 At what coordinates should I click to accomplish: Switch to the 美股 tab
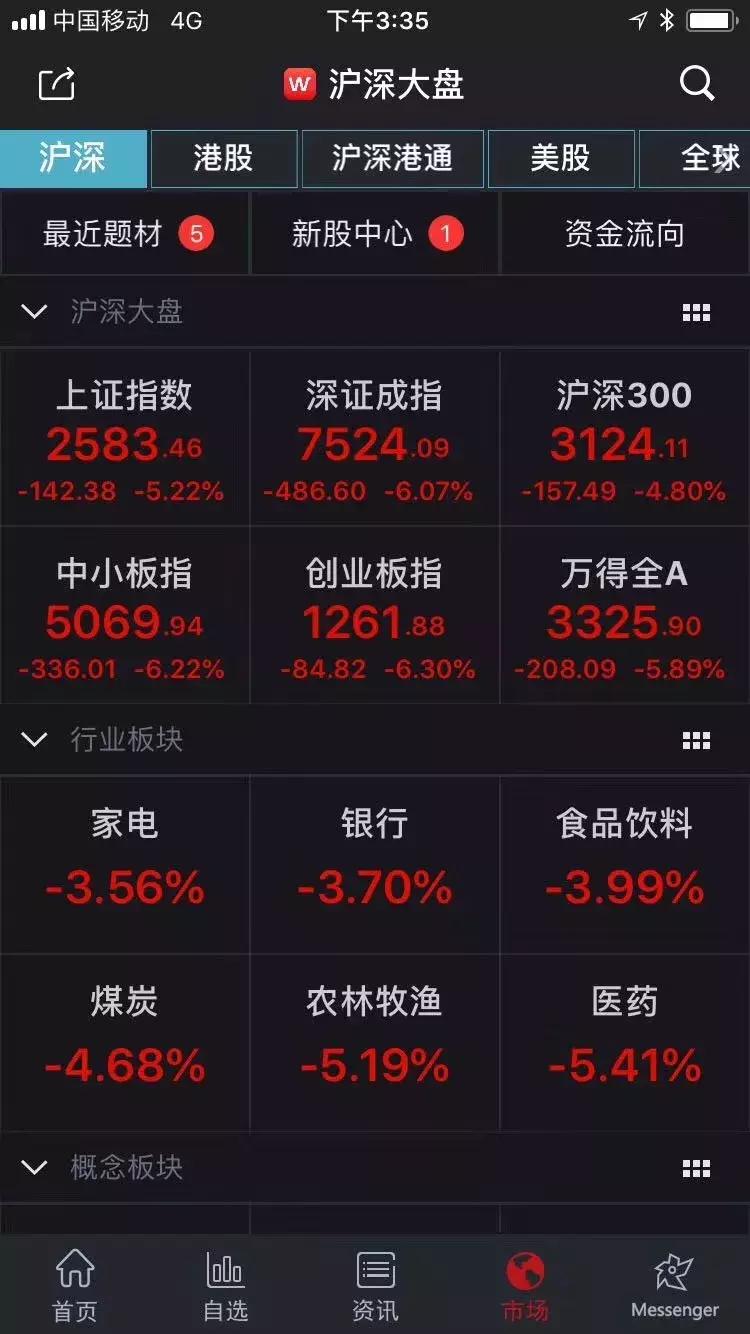tap(561, 158)
